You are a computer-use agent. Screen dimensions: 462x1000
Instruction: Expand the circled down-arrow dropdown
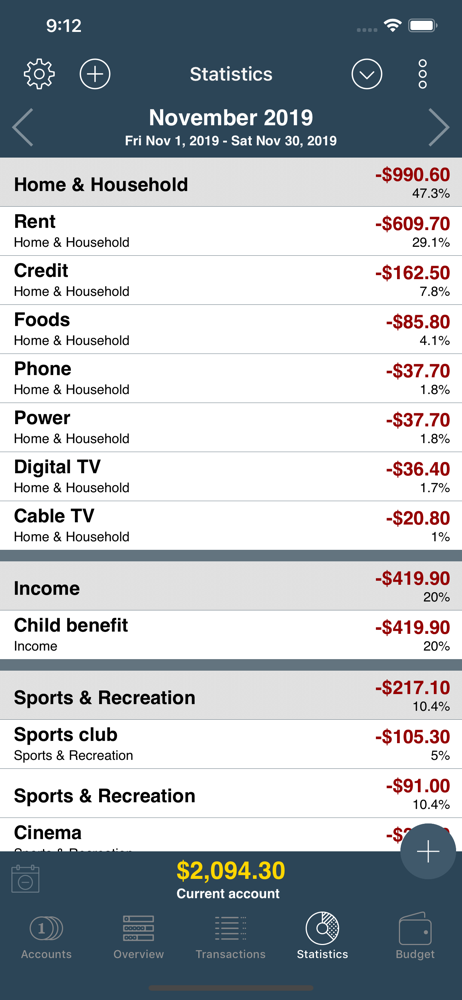coord(367,75)
